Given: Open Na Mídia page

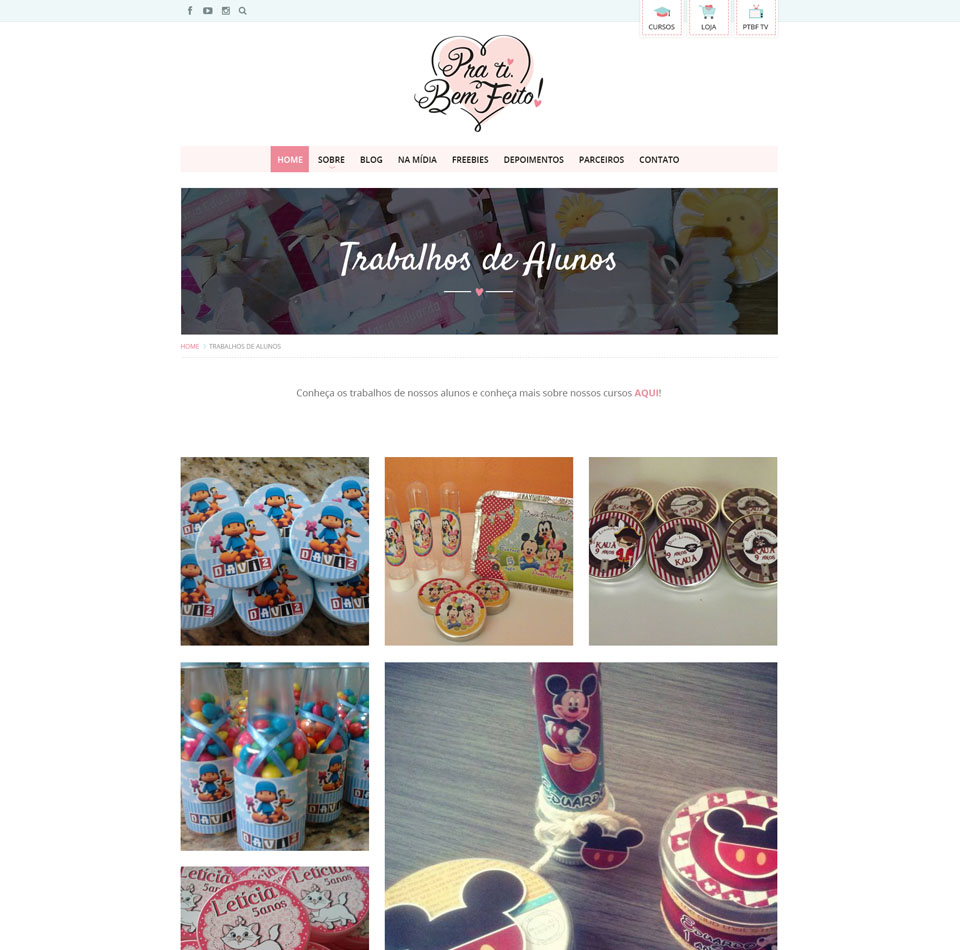Looking at the screenshot, I should pos(417,159).
